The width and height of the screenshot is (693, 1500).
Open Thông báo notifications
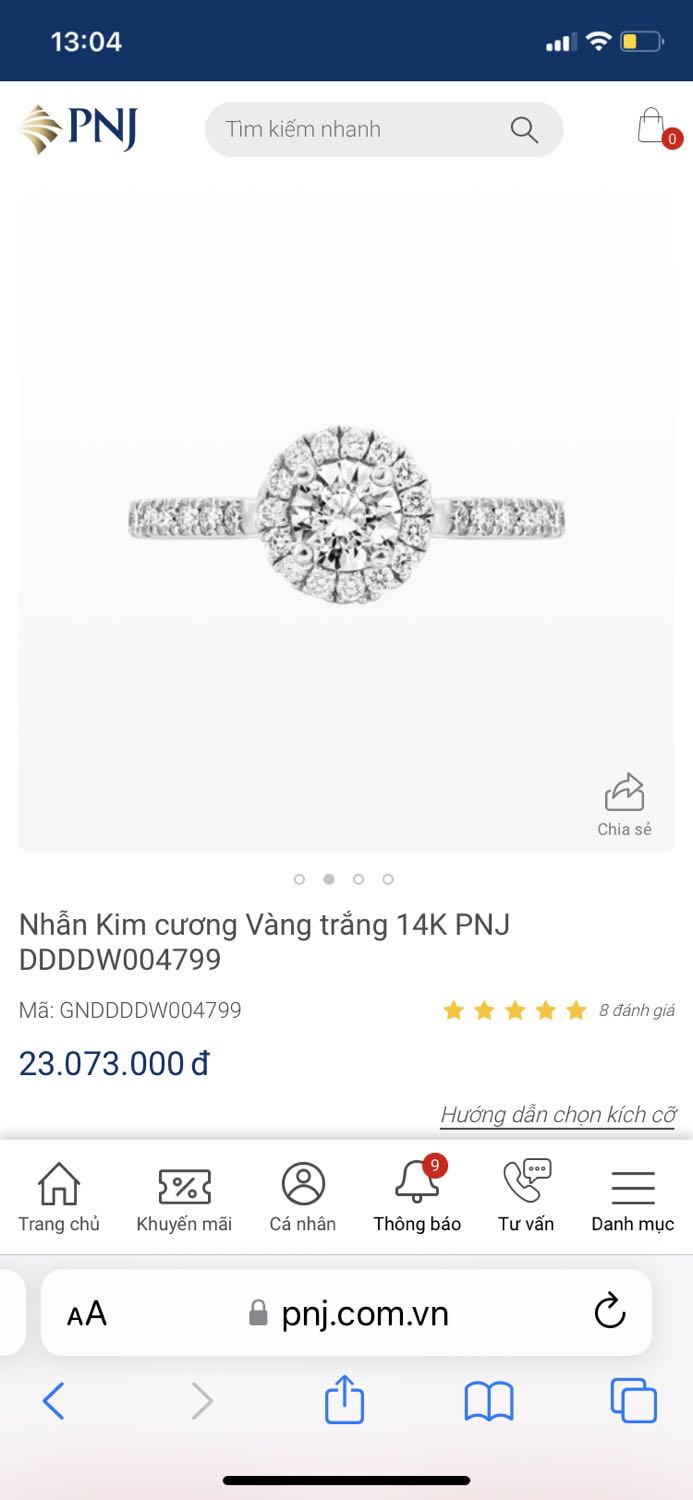click(417, 1197)
